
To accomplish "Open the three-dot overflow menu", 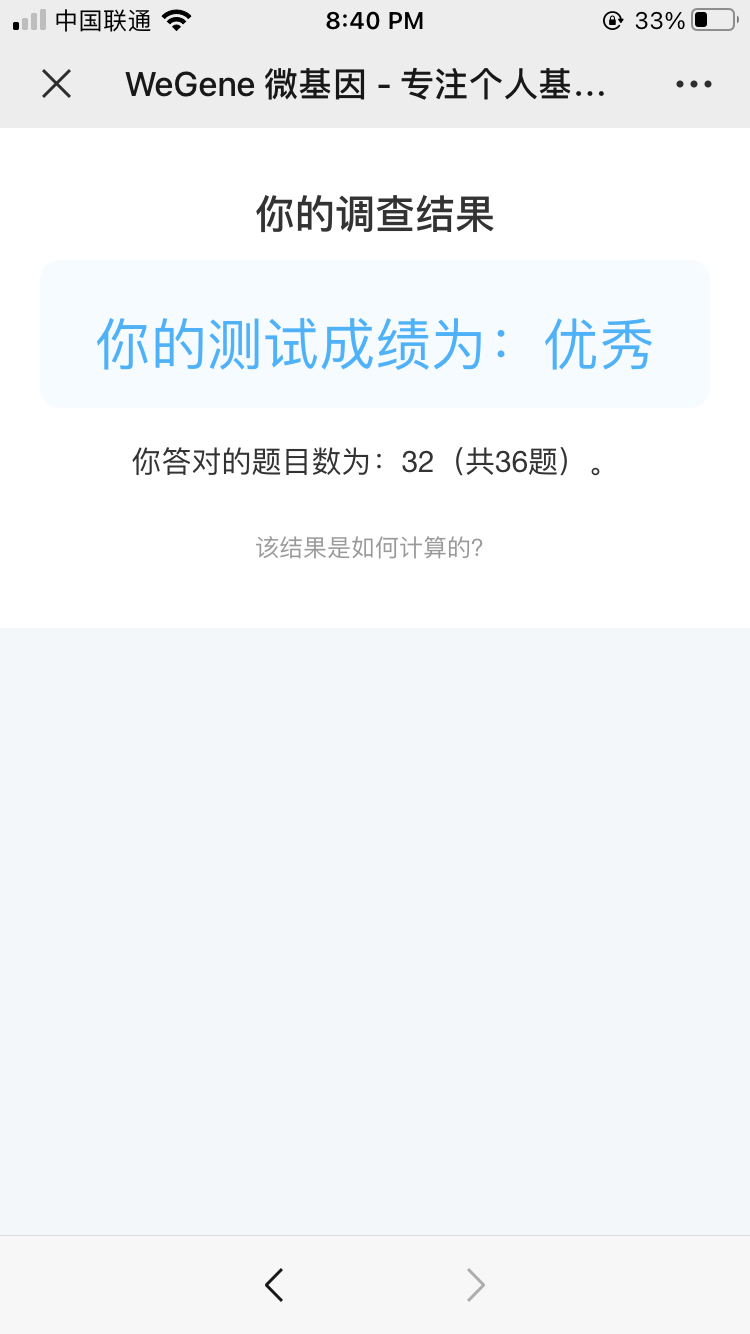I will (x=693, y=84).
